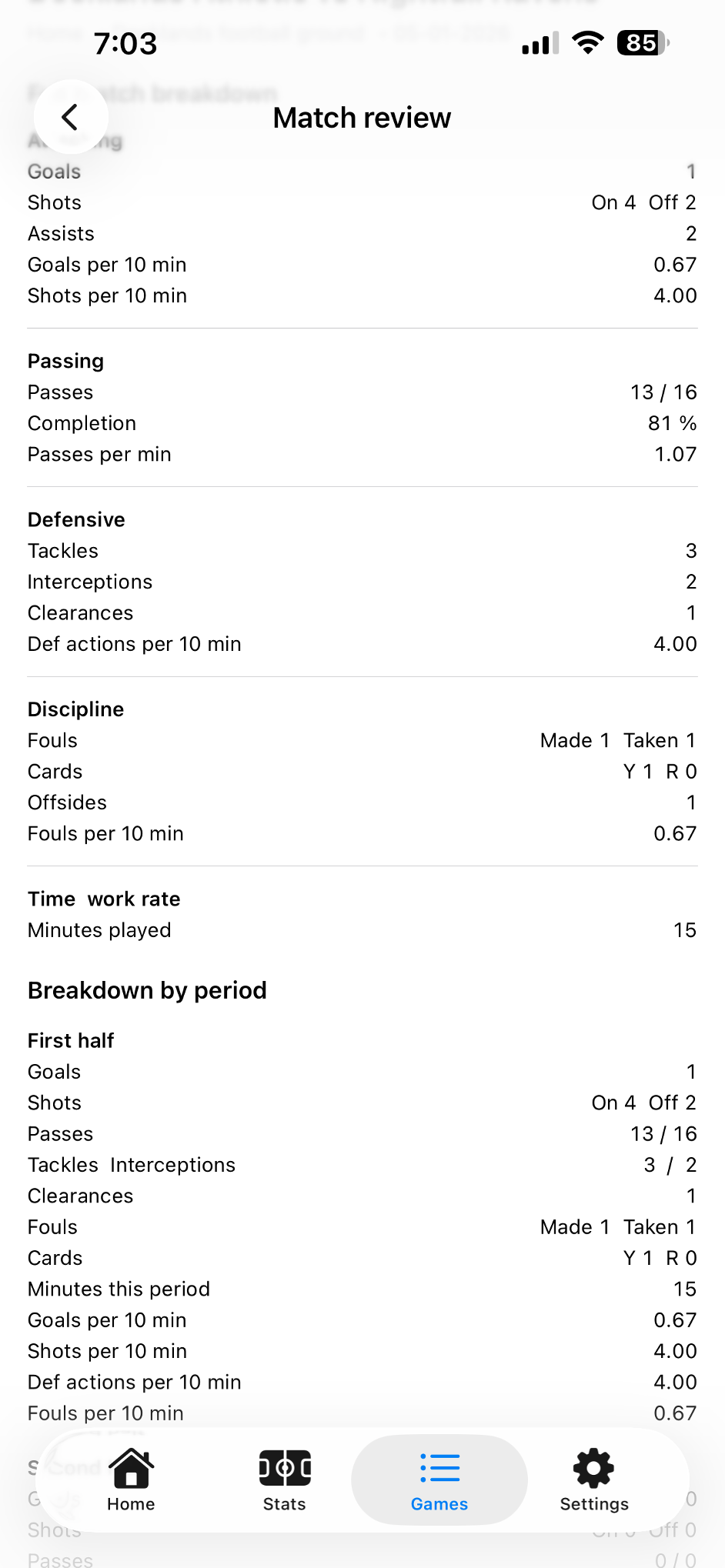Select the Home icon in the bottom navigation
Viewport: 725px width, 1568px height.
[x=130, y=1467]
